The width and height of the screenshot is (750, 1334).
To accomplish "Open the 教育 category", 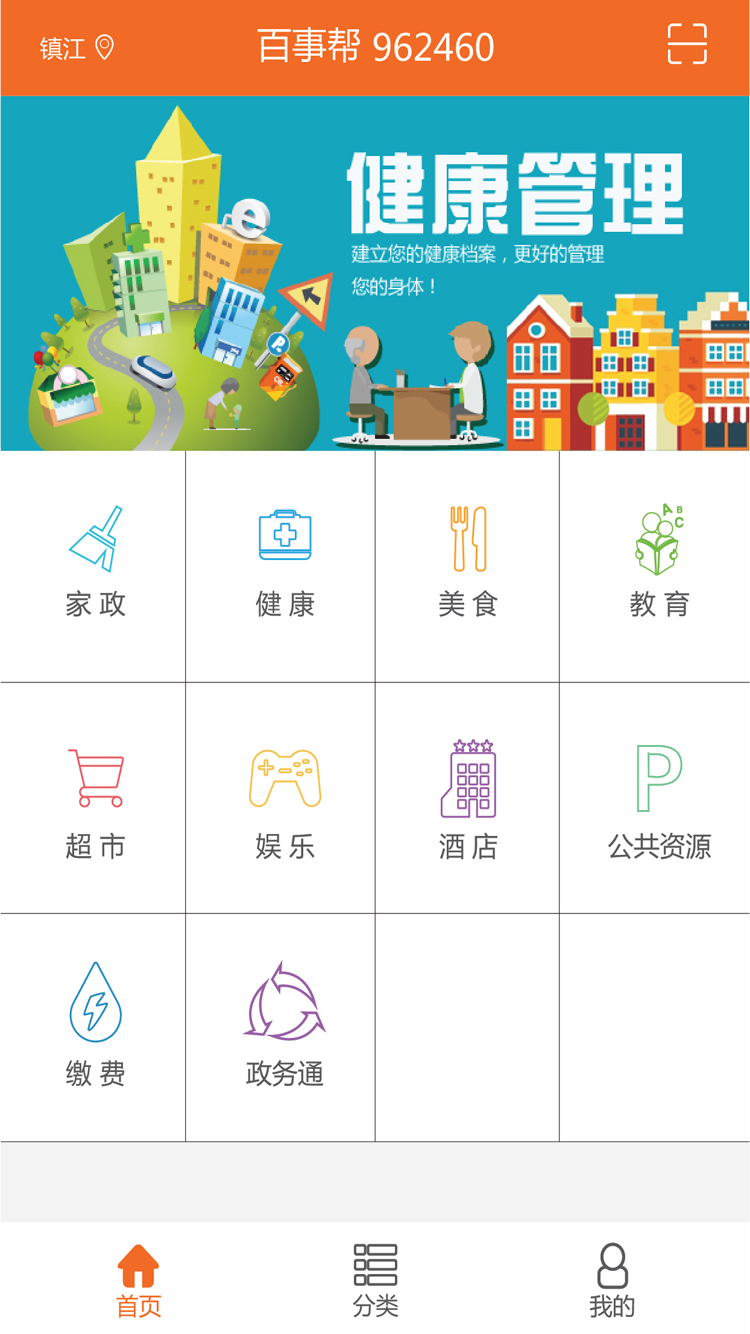I will (x=658, y=564).
